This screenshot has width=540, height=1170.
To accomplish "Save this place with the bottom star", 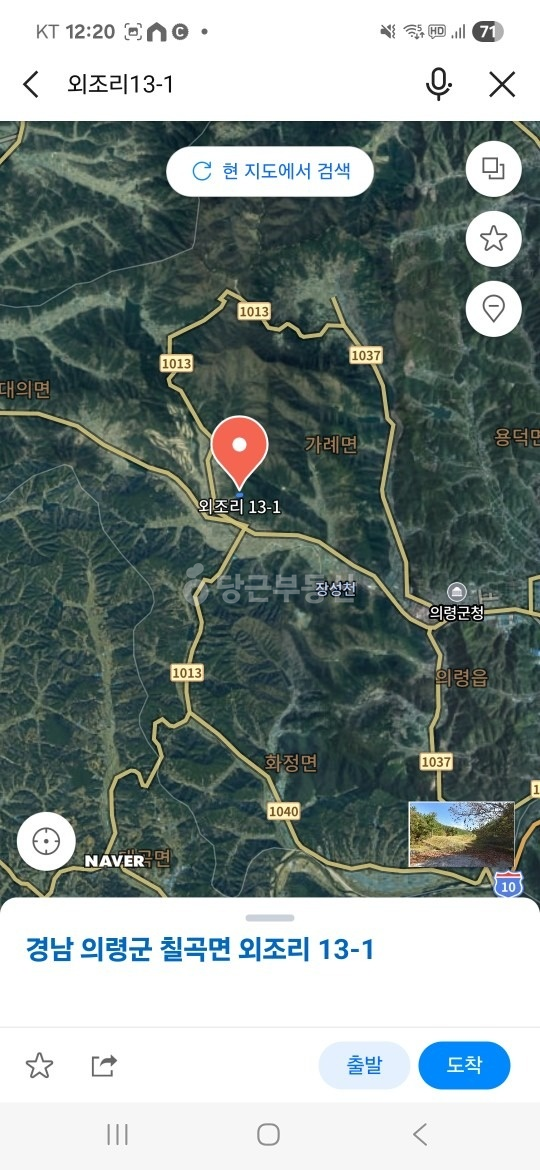I will coord(40,1066).
